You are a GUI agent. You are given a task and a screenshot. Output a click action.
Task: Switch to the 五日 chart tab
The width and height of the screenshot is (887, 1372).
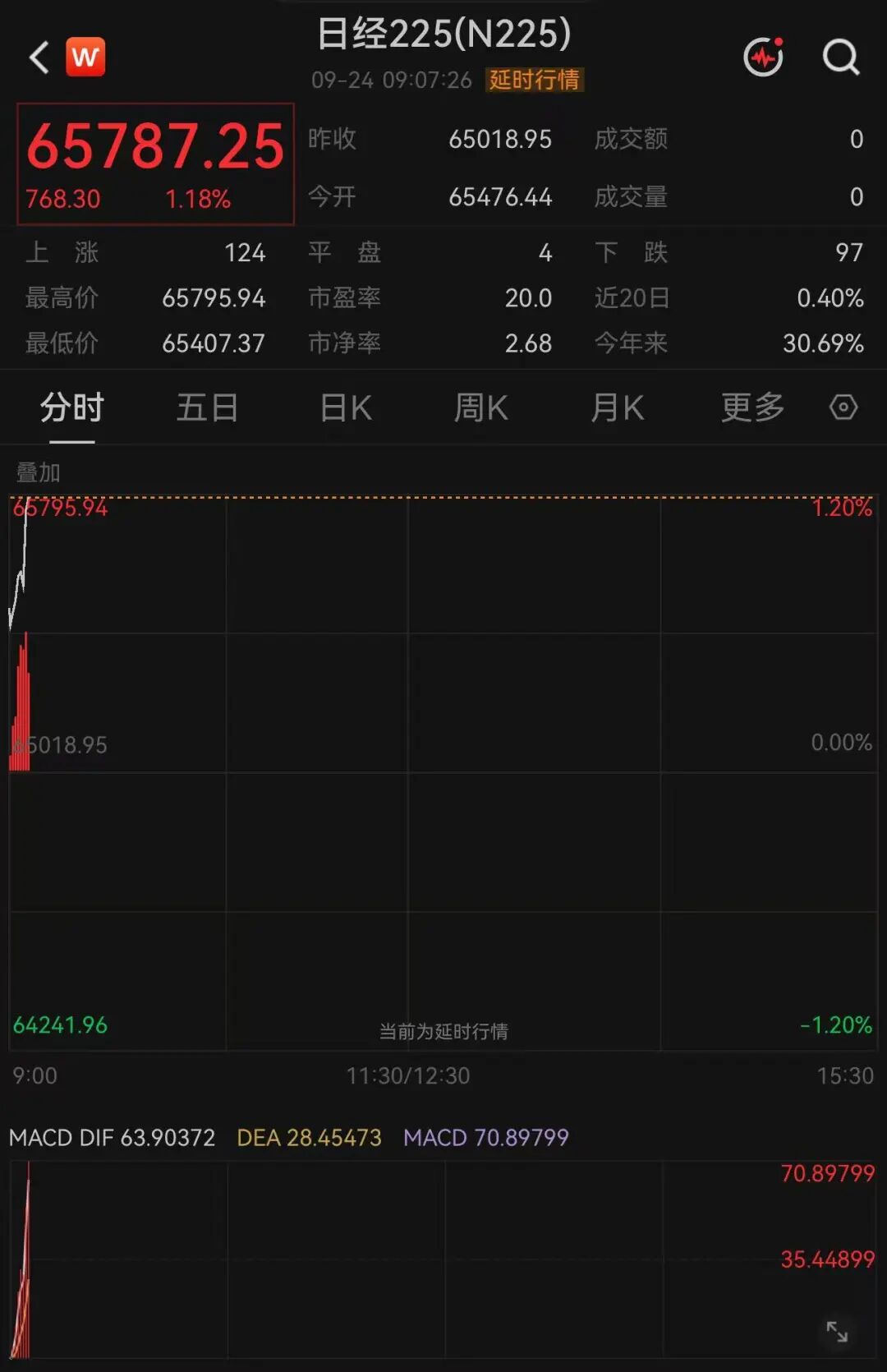pyautogui.click(x=208, y=407)
